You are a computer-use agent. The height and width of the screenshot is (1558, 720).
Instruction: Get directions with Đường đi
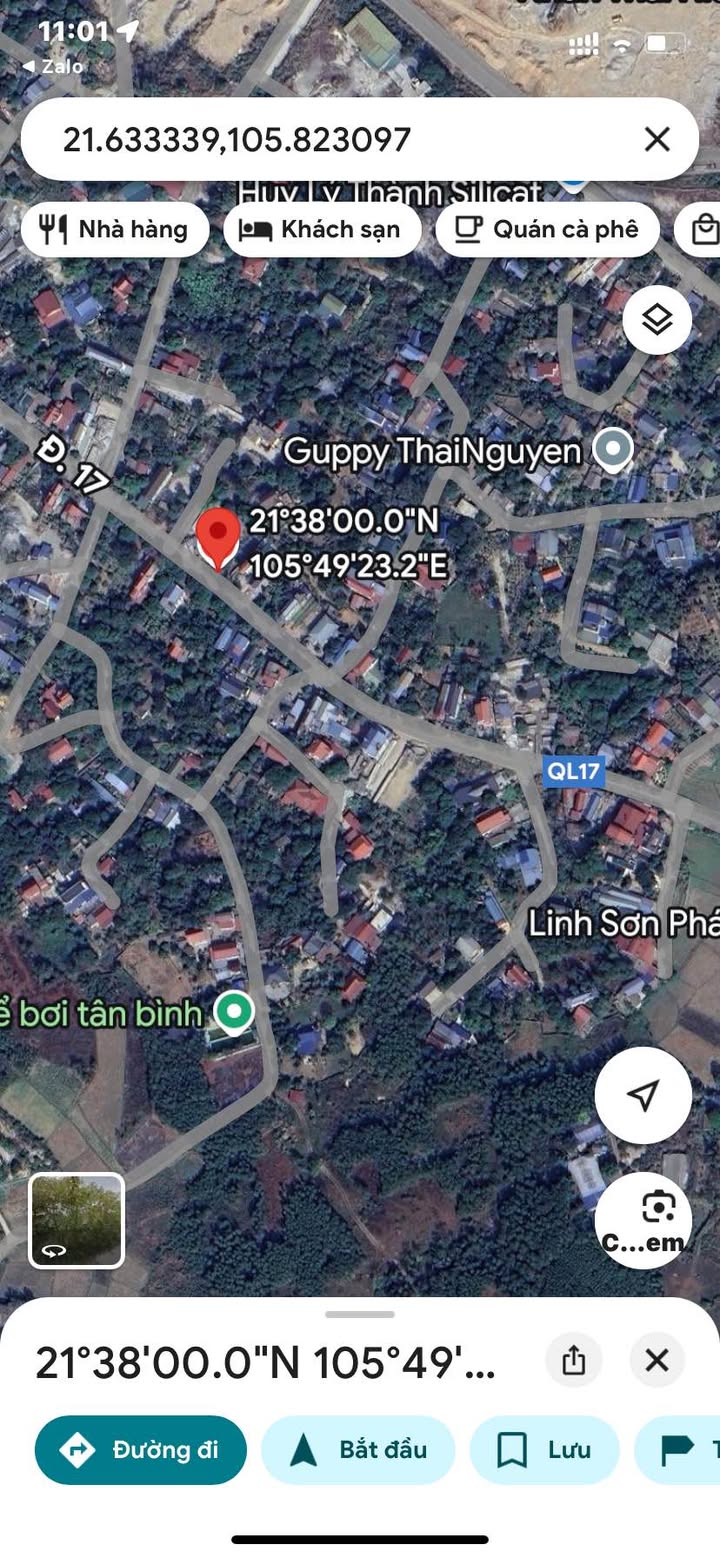point(141,1450)
